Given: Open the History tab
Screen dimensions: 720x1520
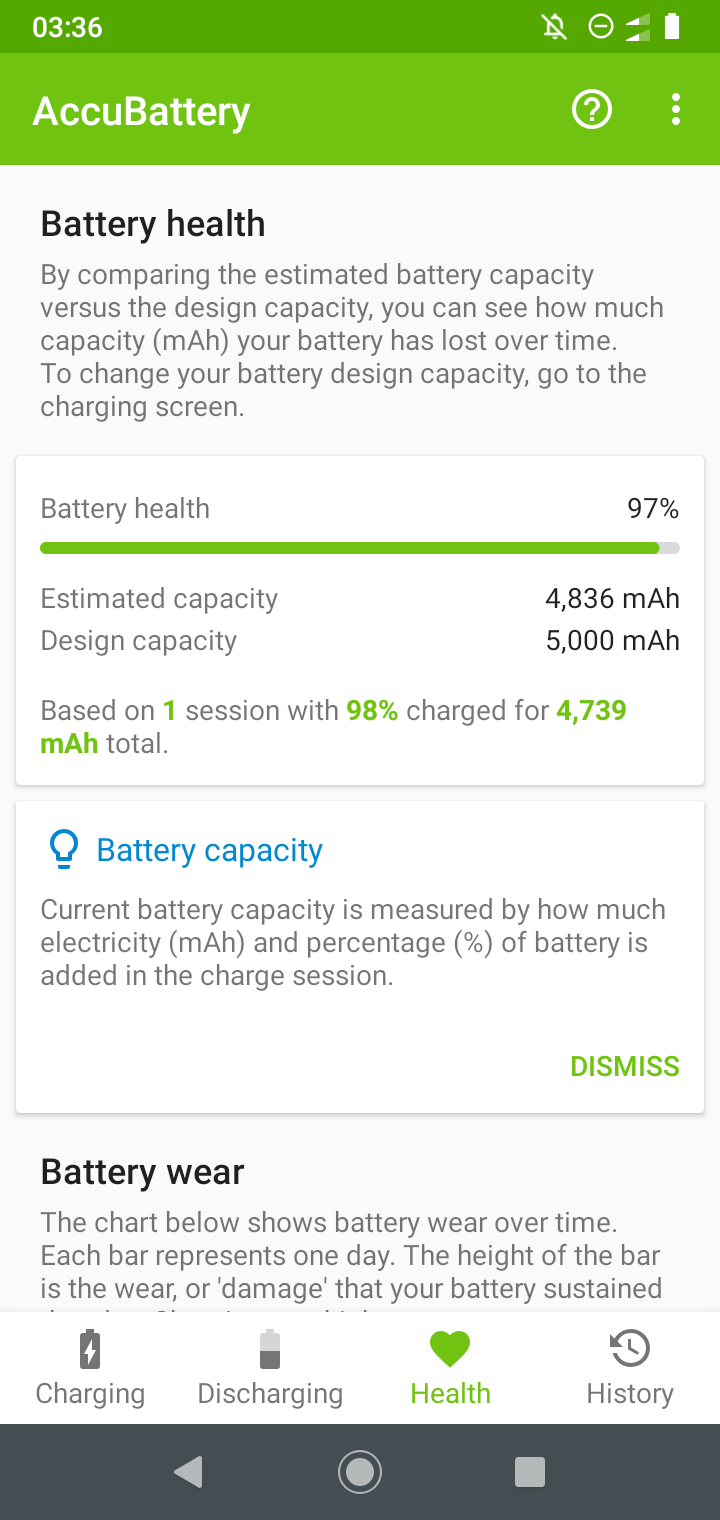Looking at the screenshot, I should click(x=630, y=1368).
